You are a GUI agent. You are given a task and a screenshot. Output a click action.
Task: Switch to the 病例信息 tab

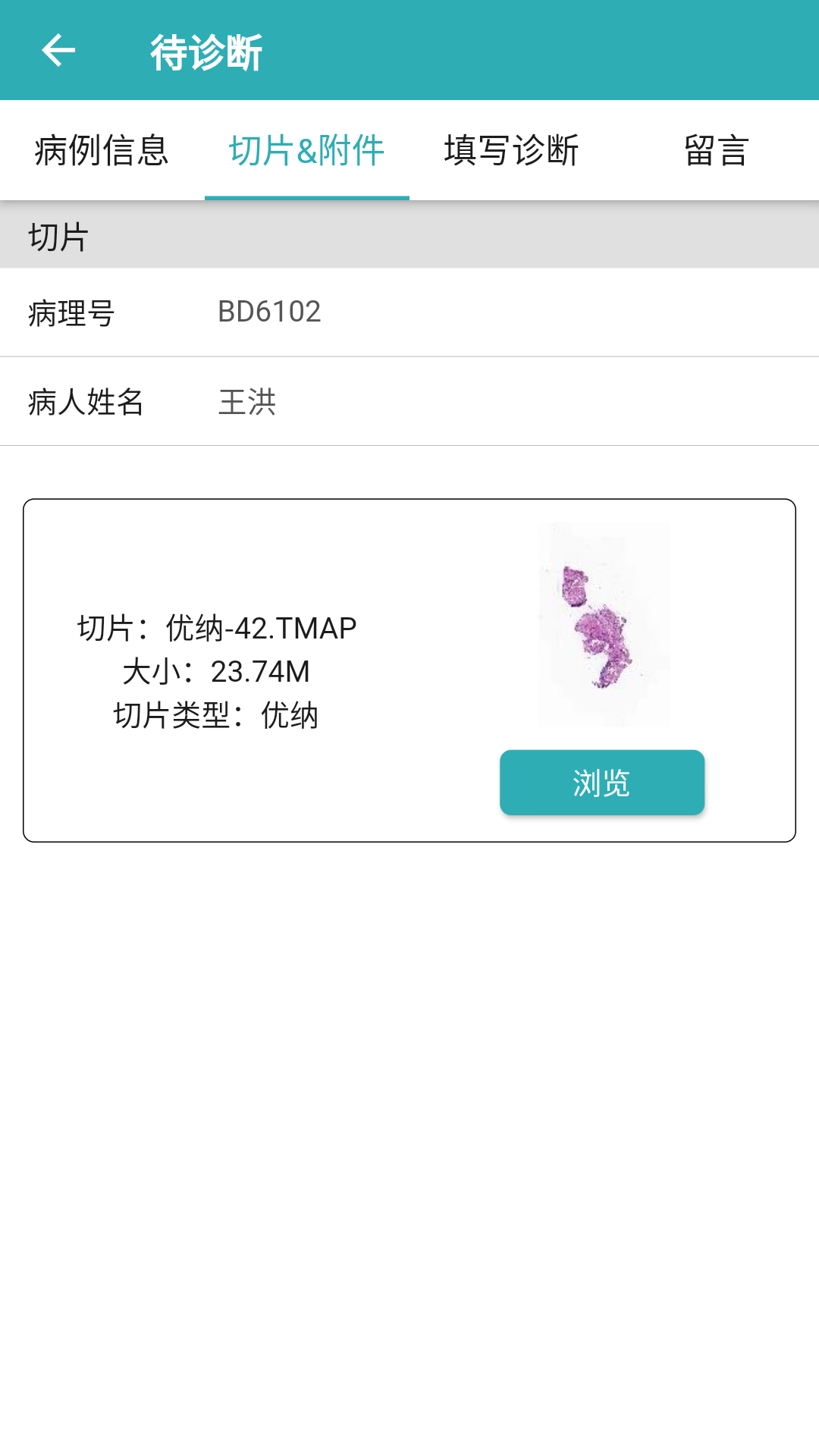point(99,149)
